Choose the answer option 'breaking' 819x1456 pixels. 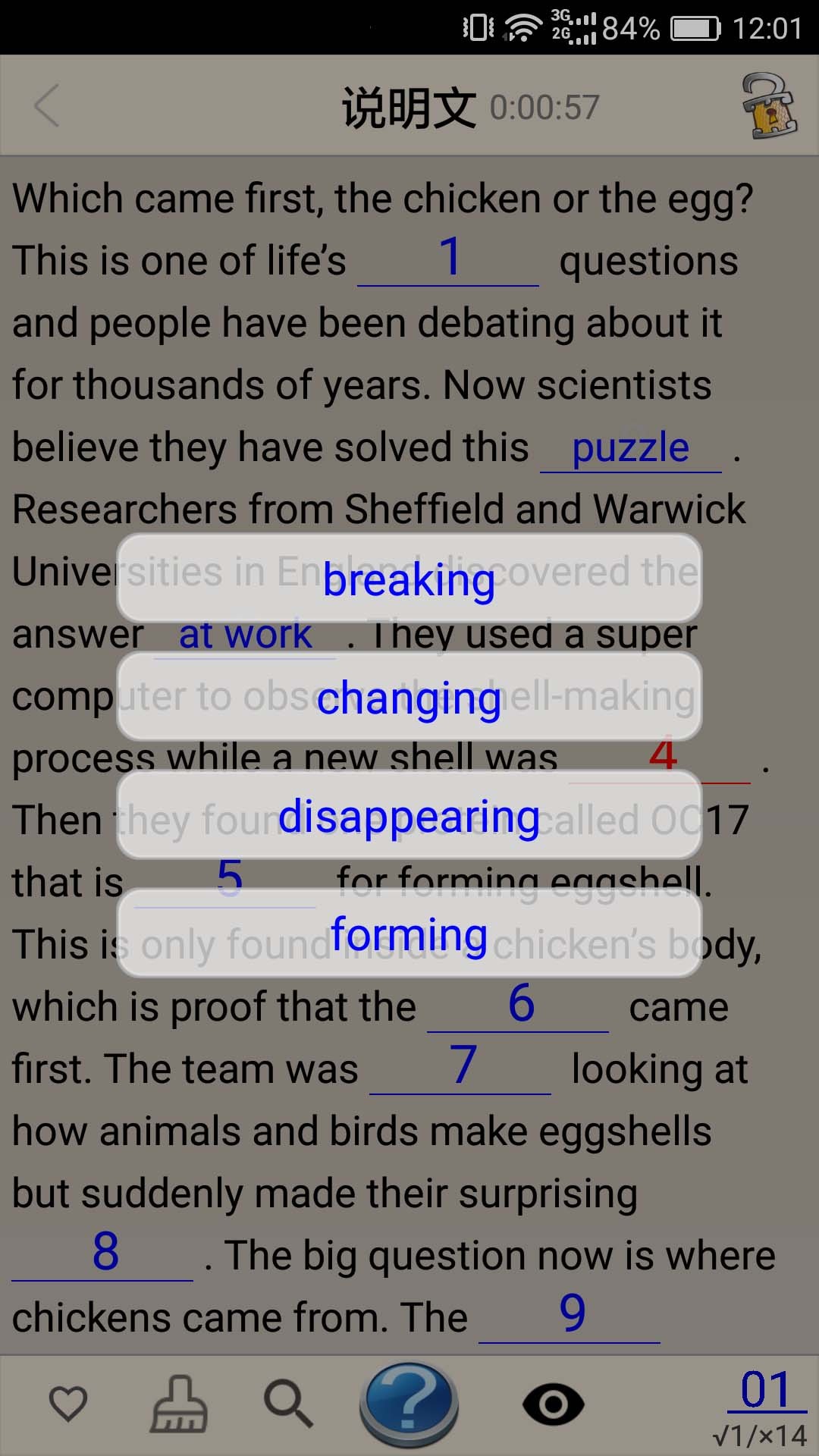coord(409,579)
